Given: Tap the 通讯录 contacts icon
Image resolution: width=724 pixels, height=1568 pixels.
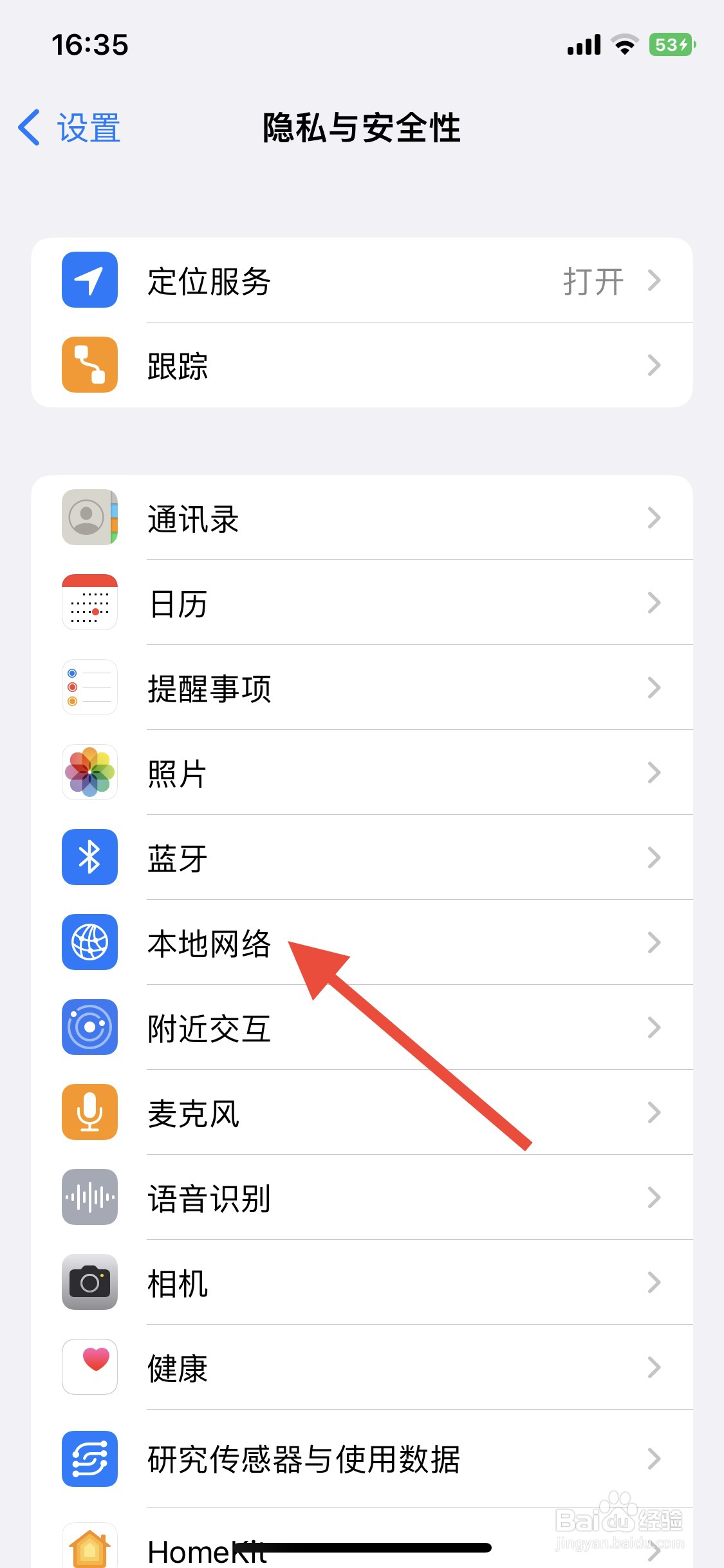Looking at the screenshot, I should (x=89, y=518).
